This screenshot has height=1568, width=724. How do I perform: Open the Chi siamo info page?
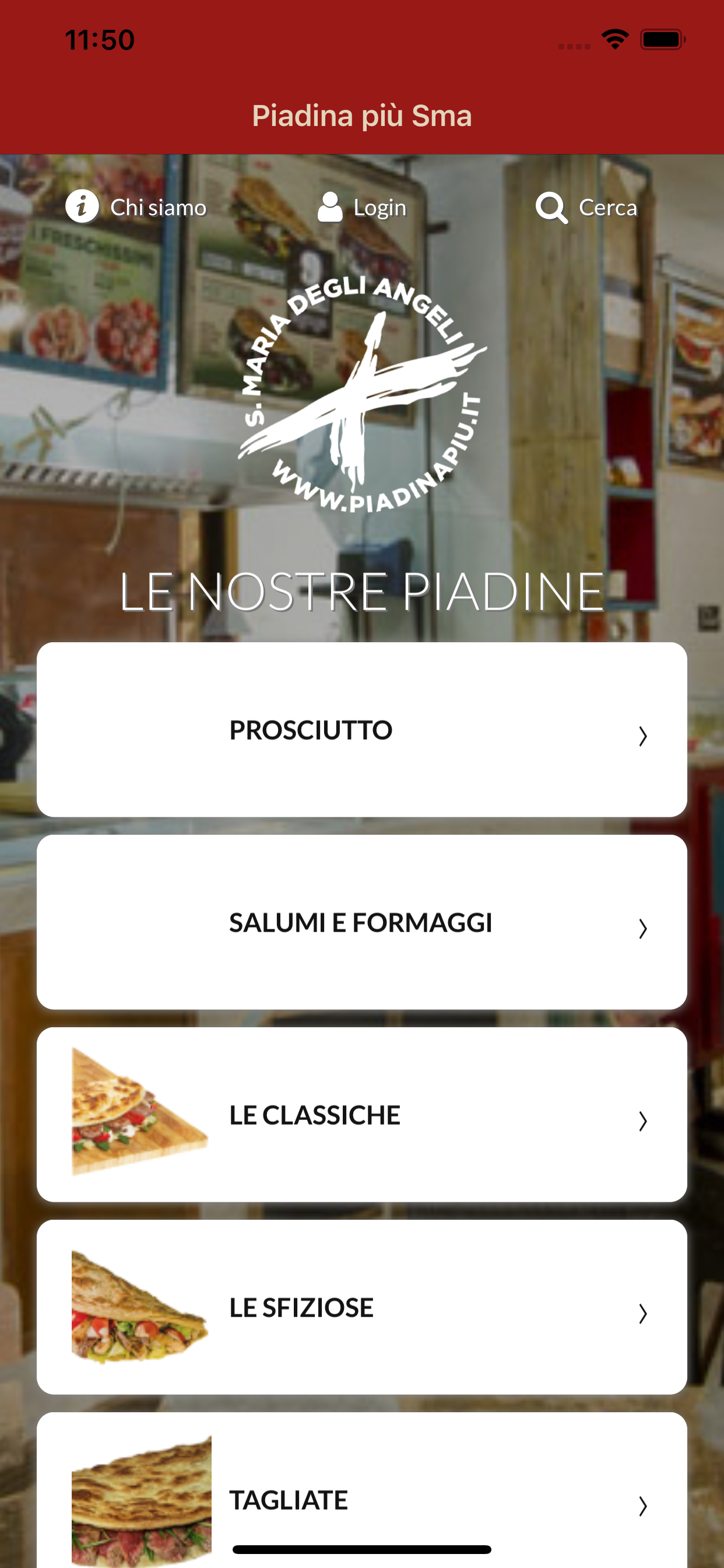pyautogui.click(x=136, y=208)
